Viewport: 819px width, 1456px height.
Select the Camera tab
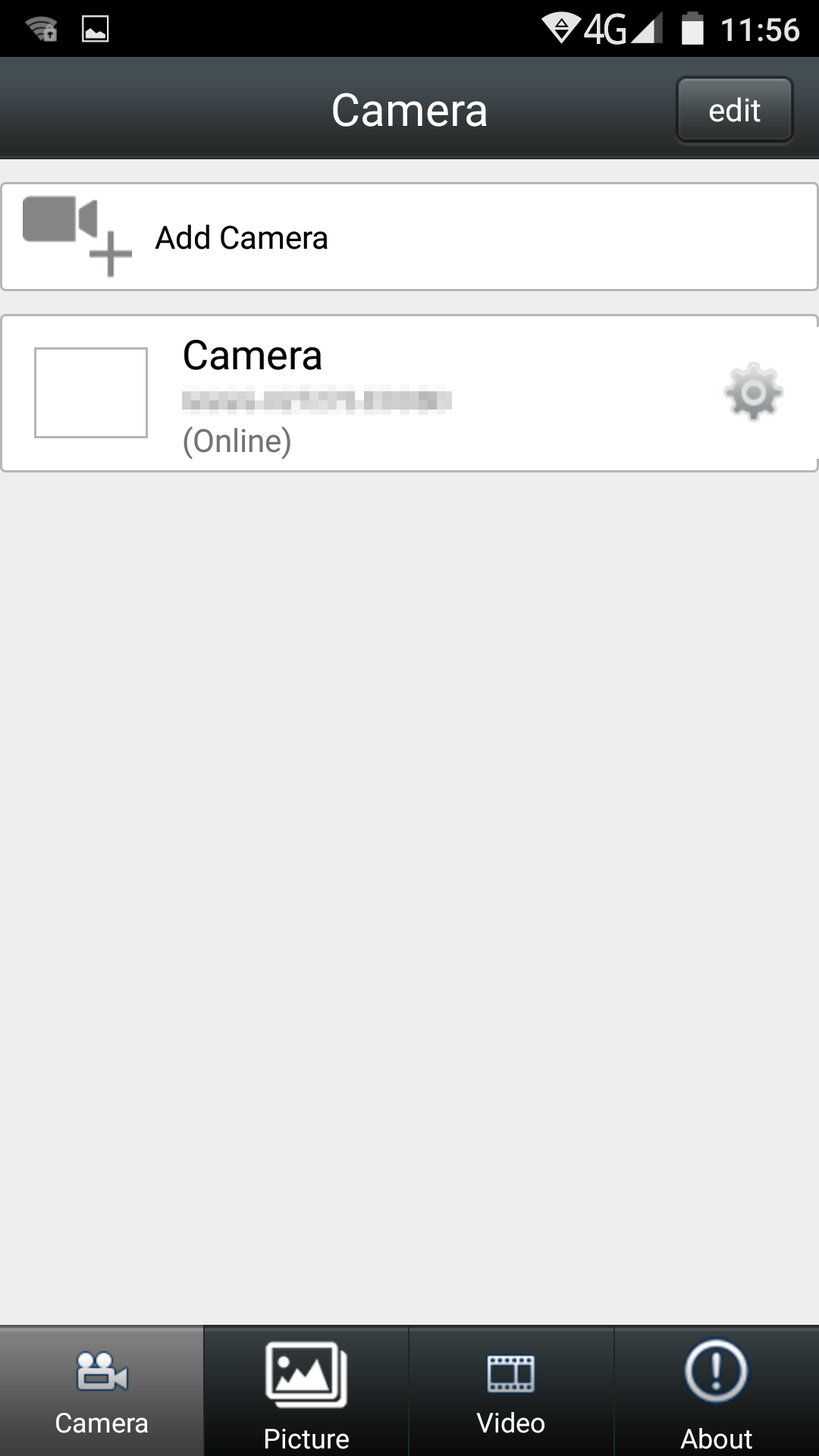102,1392
